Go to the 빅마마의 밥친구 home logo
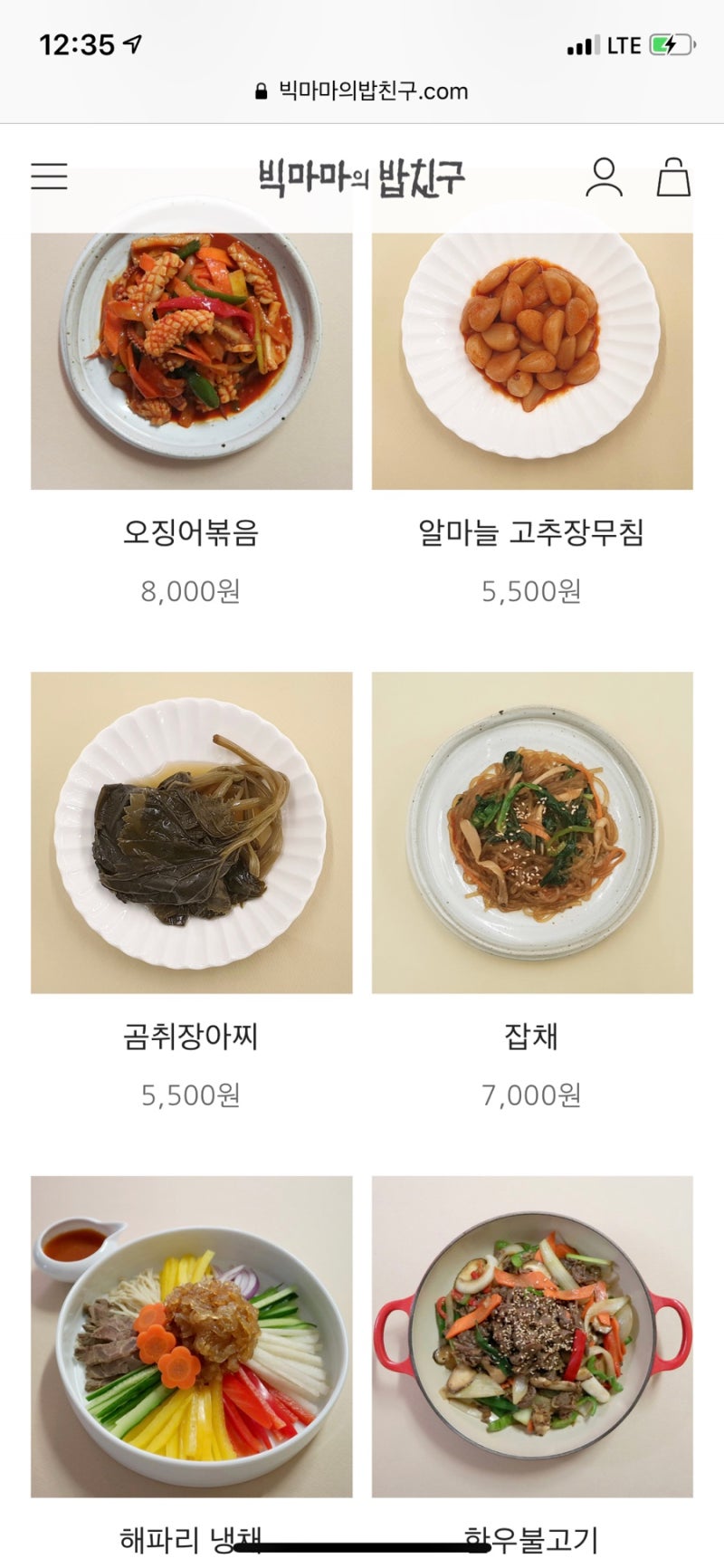Screen dimensions: 724x1568 tap(361, 177)
